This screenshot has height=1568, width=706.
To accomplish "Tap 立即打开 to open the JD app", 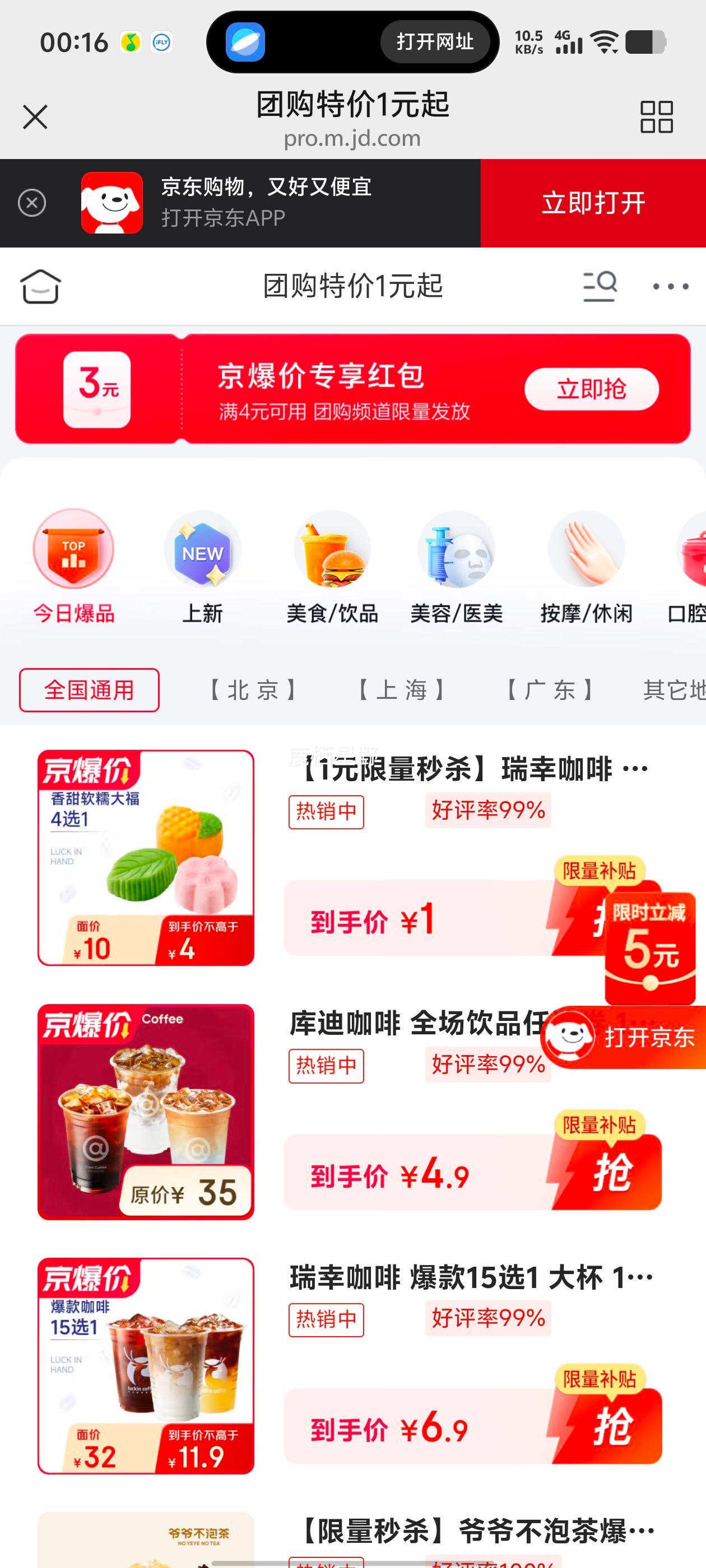I will point(593,202).
